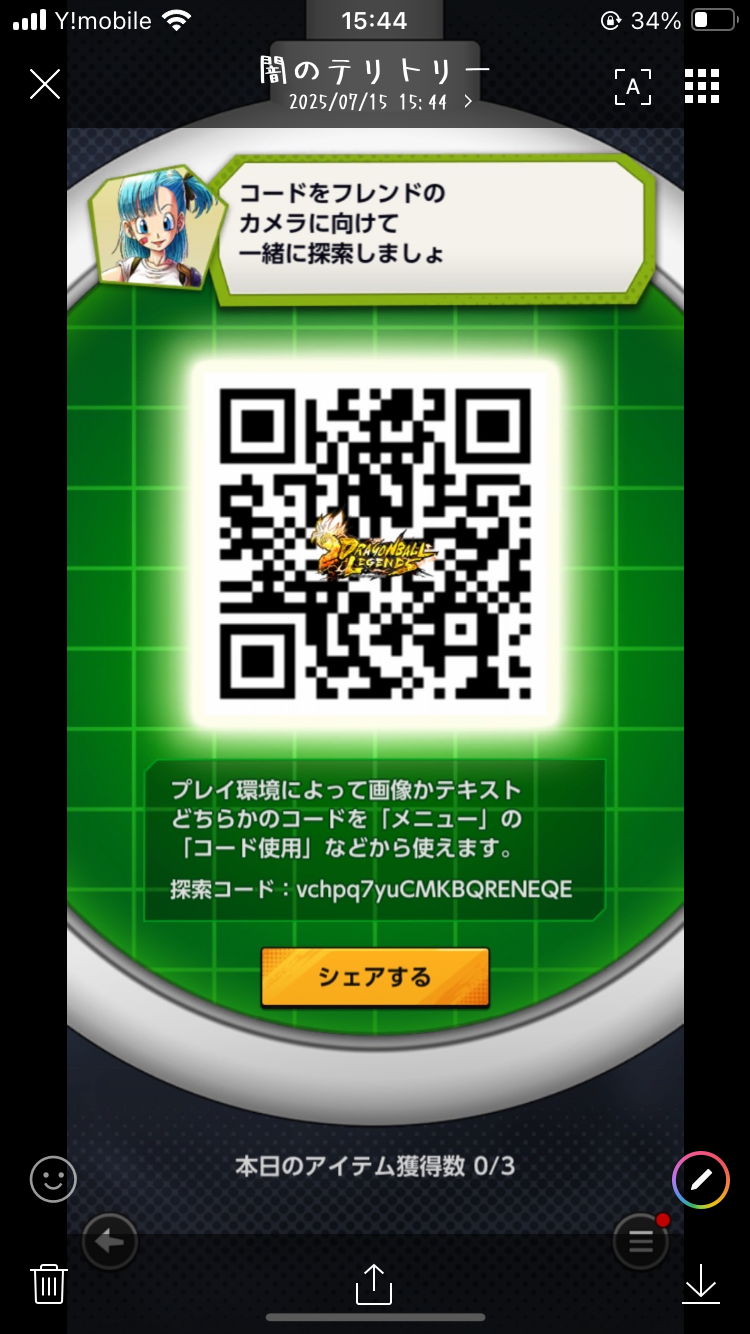Screen dimensions: 750x1334
Task: Delete this photo
Action: click(x=49, y=1283)
